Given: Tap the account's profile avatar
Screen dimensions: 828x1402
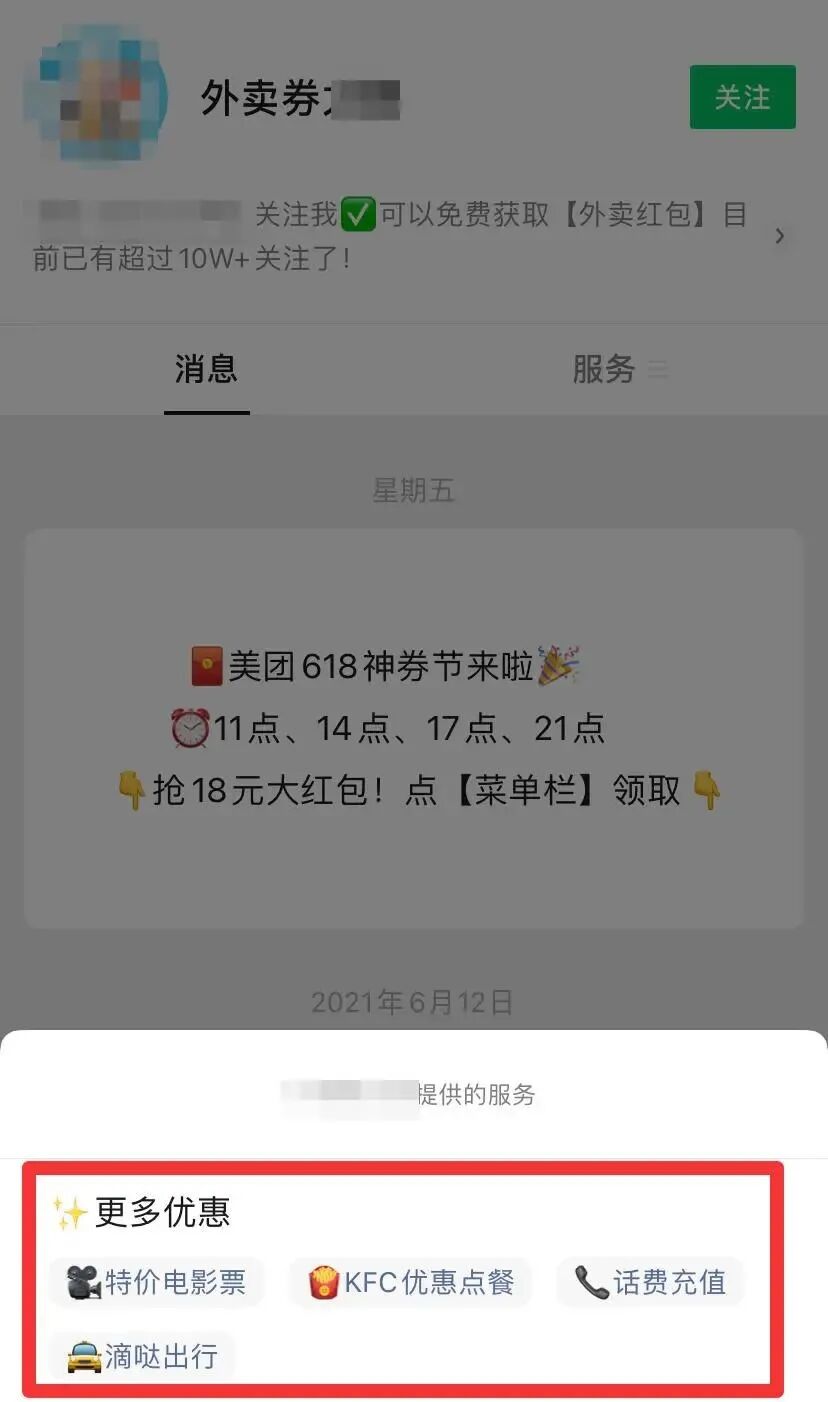Looking at the screenshot, I should click(x=96, y=96).
